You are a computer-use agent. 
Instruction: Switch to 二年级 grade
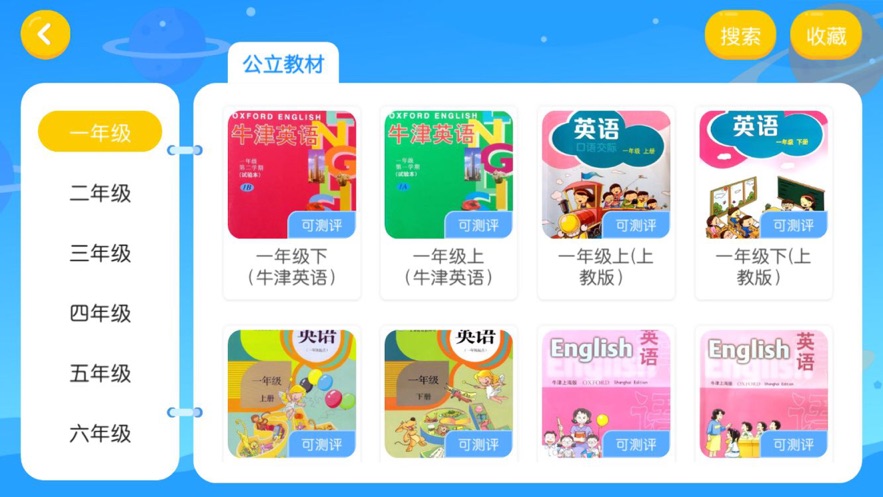pyautogui.click(x=100, y=193)
